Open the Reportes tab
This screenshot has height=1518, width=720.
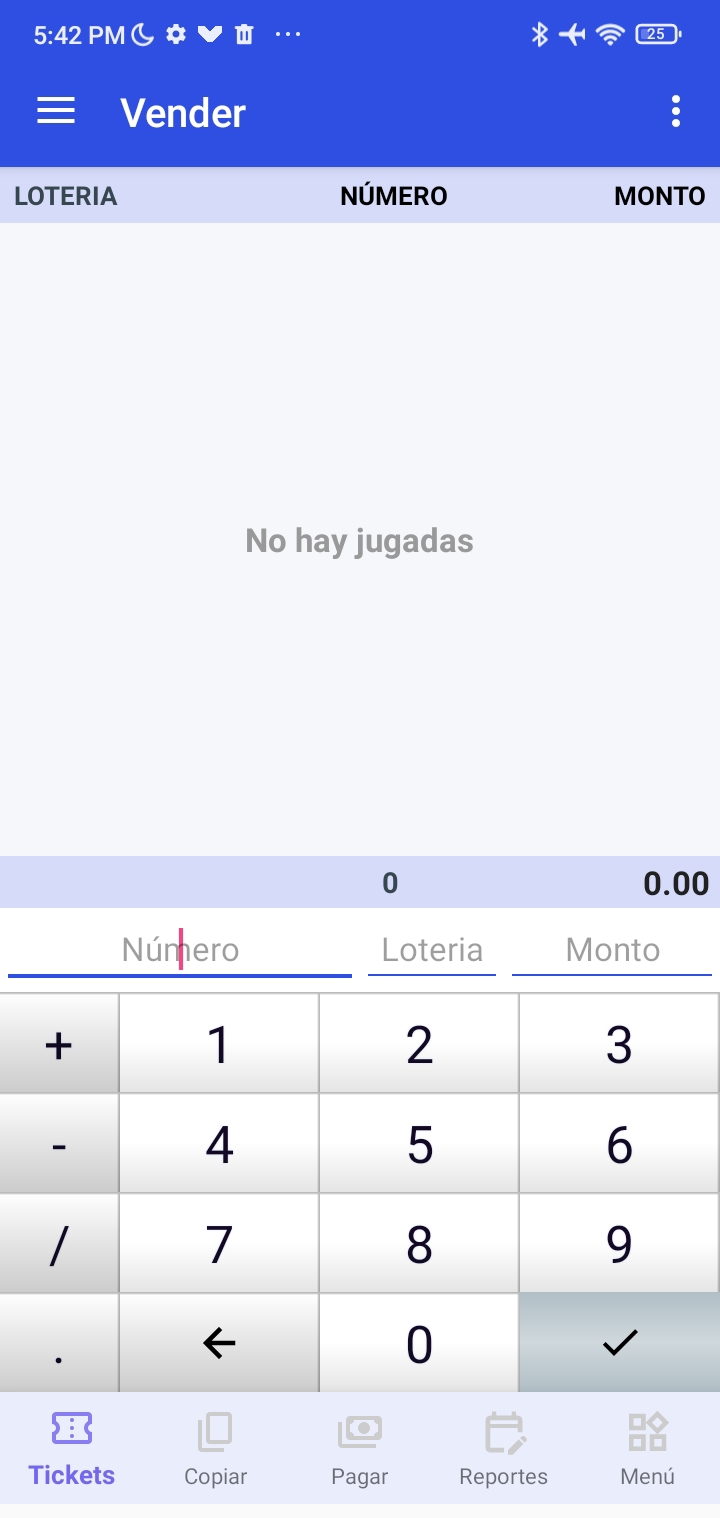[504, 1448]
